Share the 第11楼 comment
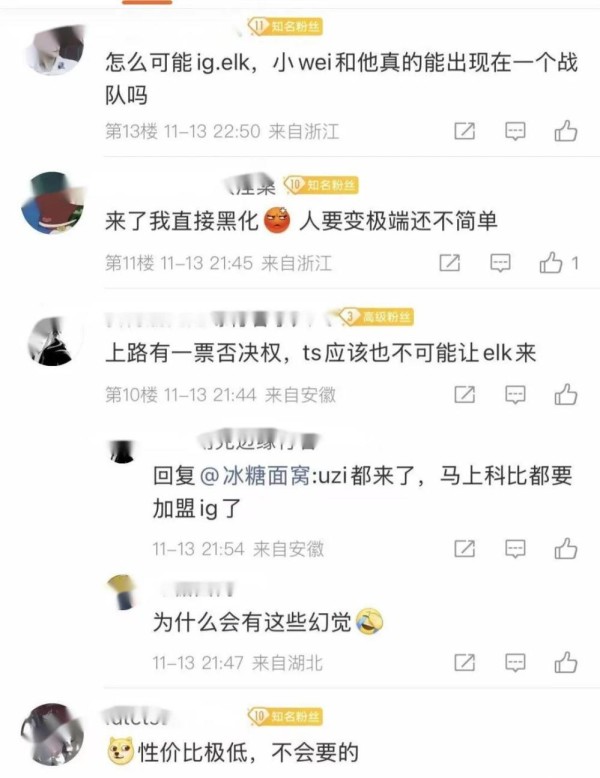This screenshot has height=778, width=600. point(450,263)
